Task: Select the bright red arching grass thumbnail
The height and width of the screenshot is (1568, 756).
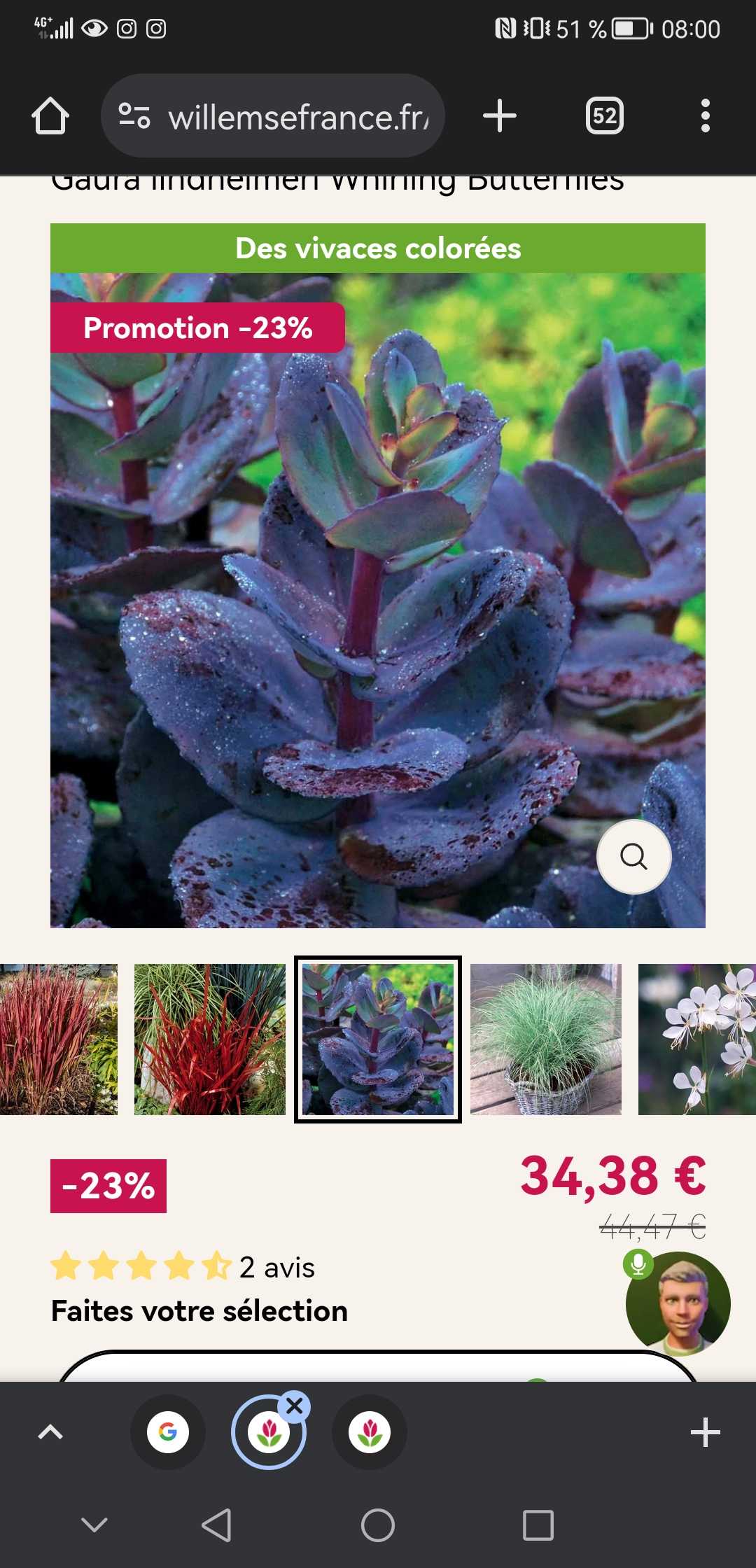Action: 210,1039
